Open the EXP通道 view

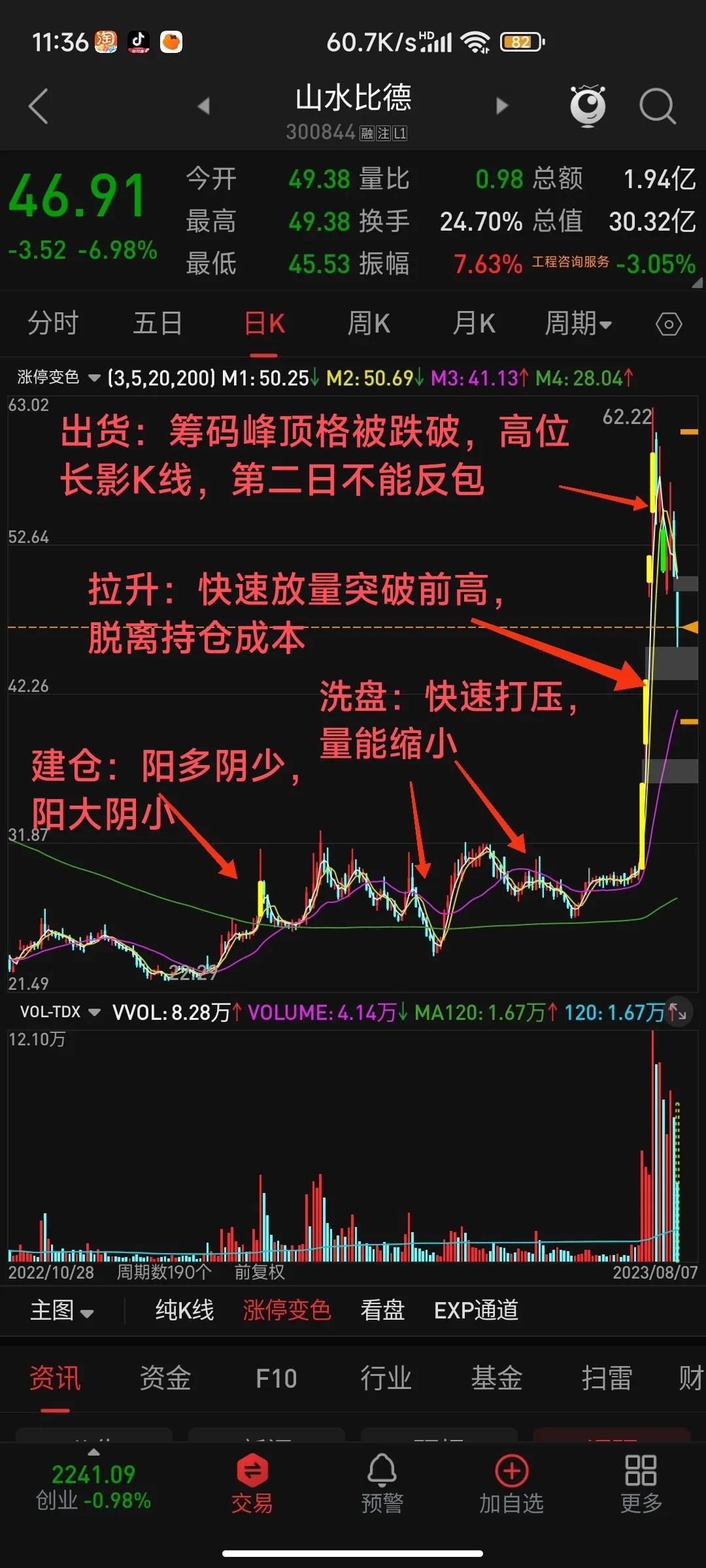coord(476,1311)
